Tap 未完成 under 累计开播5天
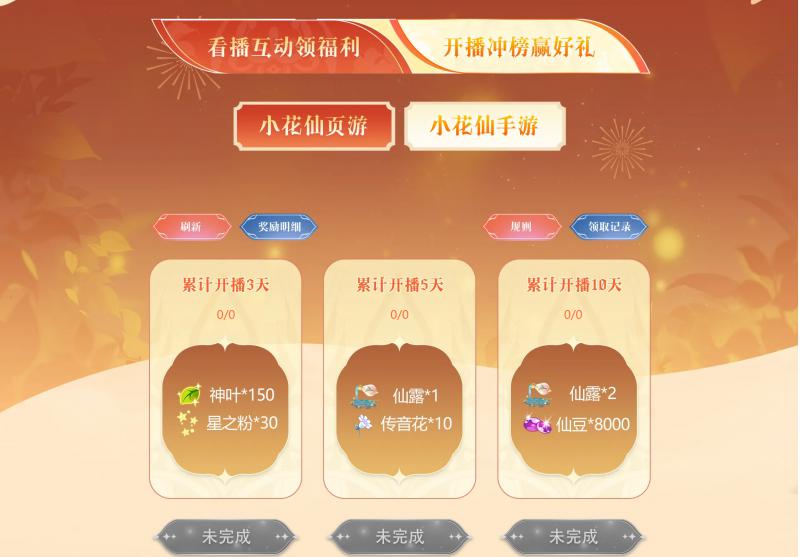Image resolution: width=800 pixels, height=557 pixels. [x=399, y=537]
